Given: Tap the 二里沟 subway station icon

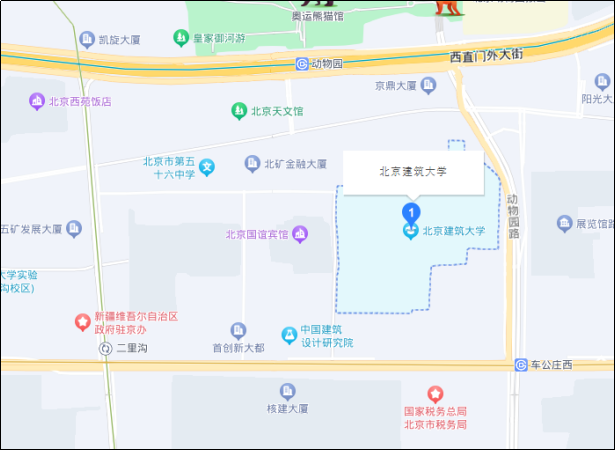Looking at the screenshot, I should (105, 349).
